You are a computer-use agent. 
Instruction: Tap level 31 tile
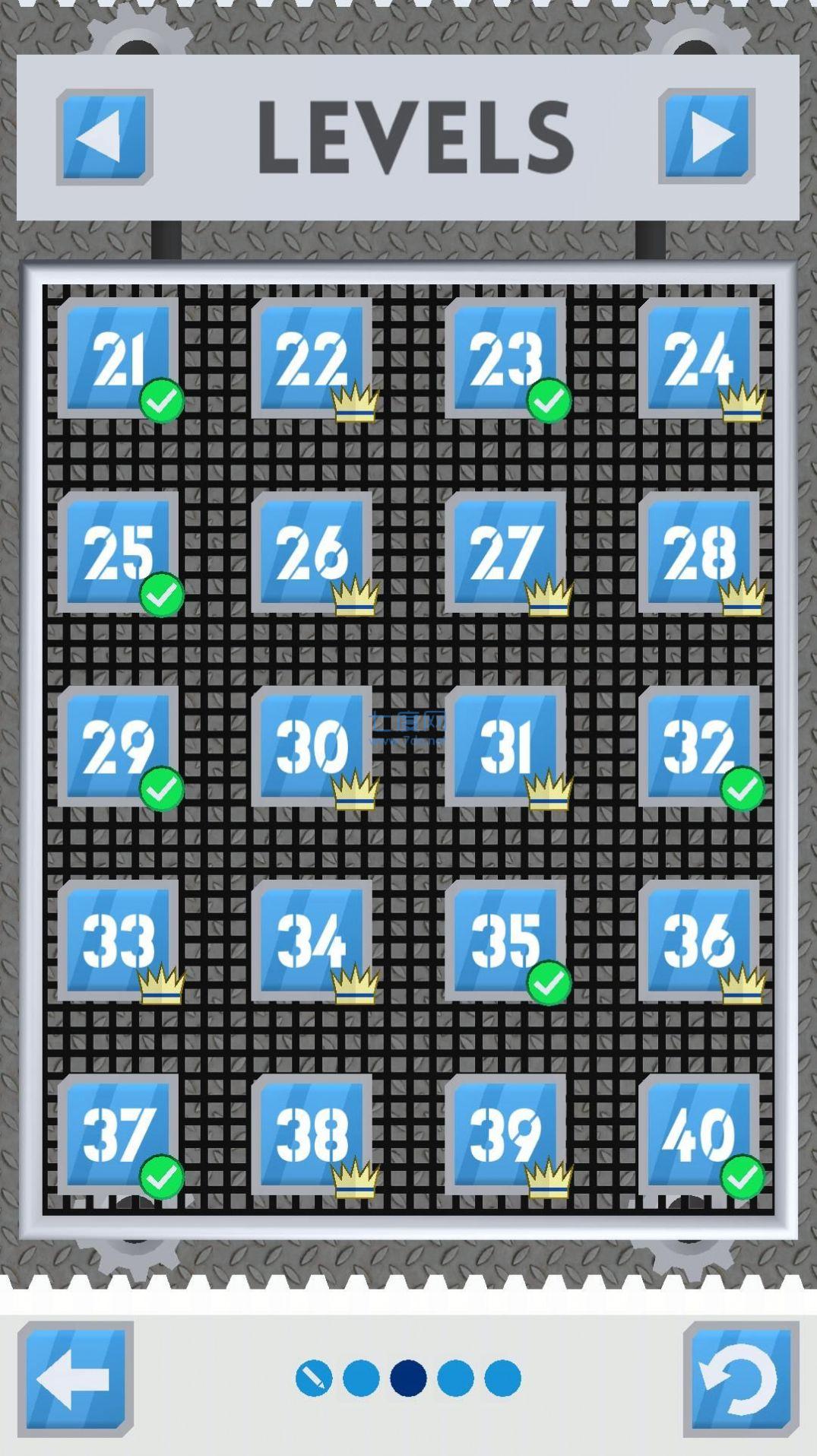pyautogui.click(x=505, y=746)
